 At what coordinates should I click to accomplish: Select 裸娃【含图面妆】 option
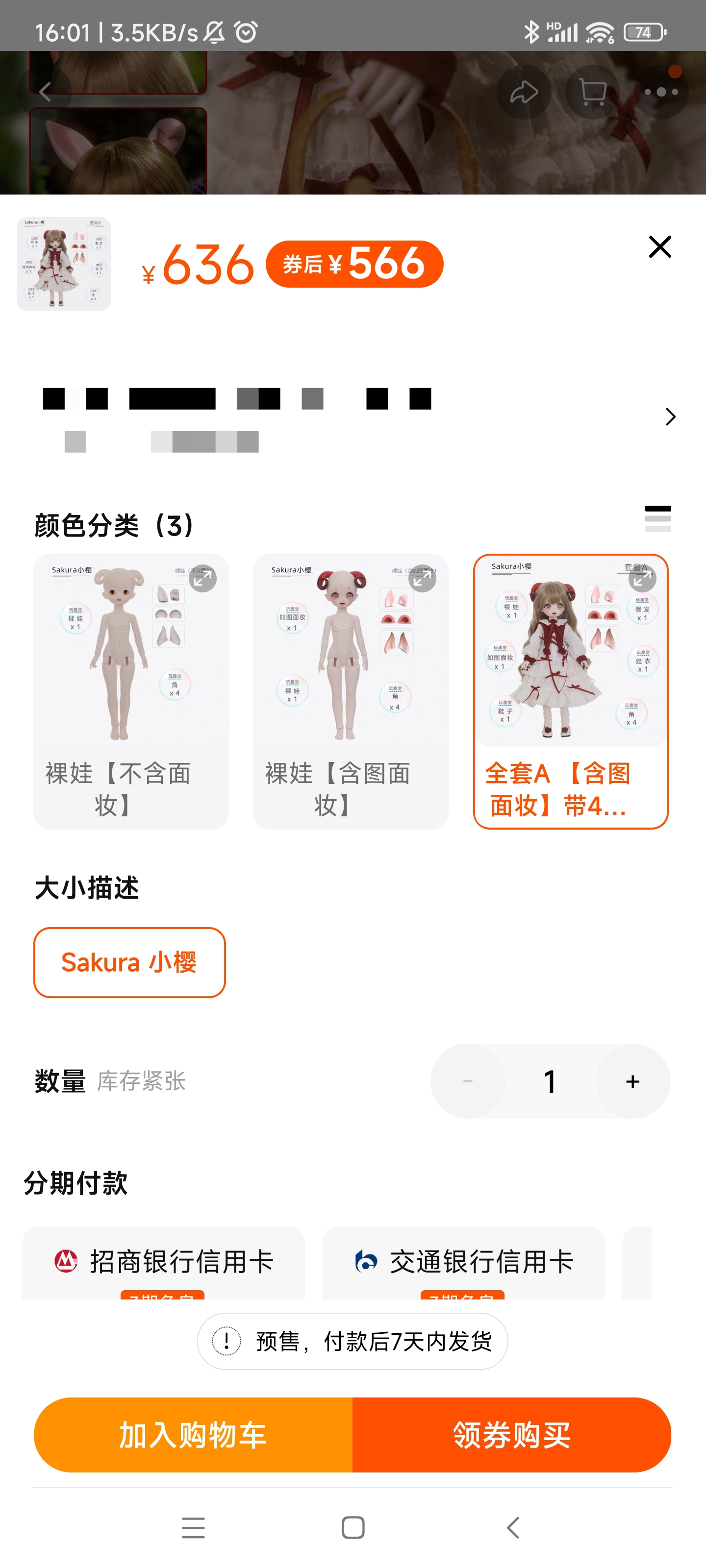click(350, 691)
